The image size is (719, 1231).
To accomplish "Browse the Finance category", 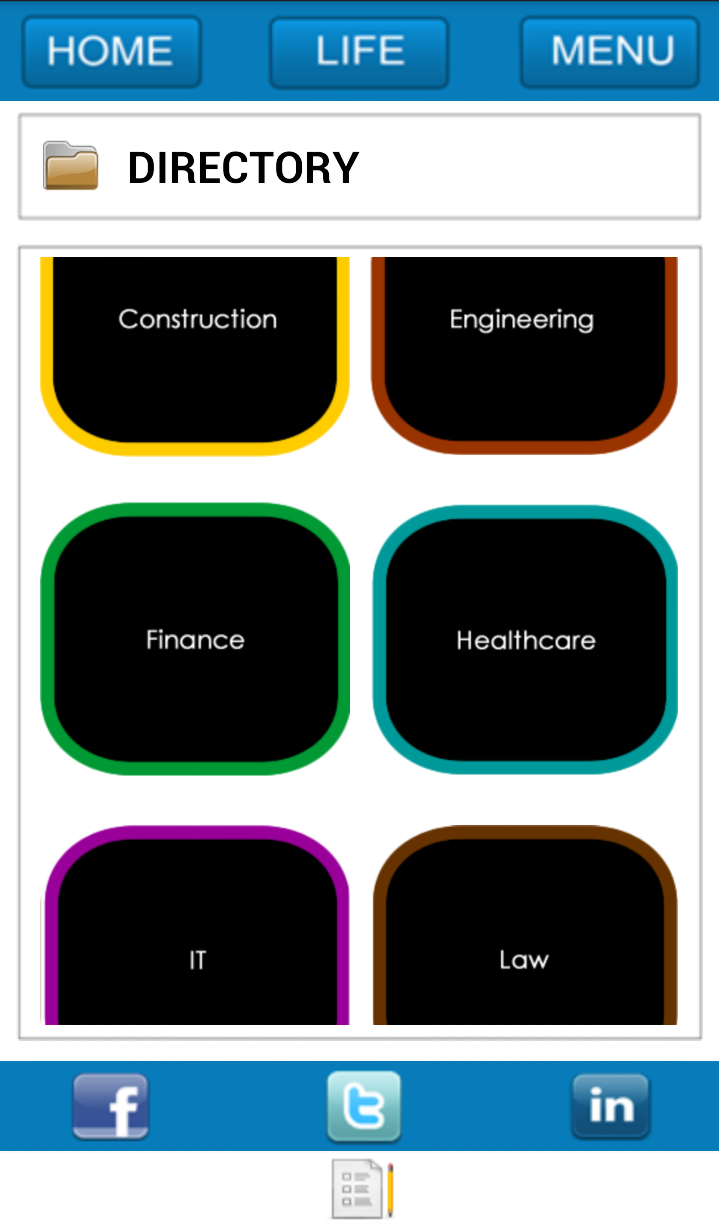I will point(196,639).
